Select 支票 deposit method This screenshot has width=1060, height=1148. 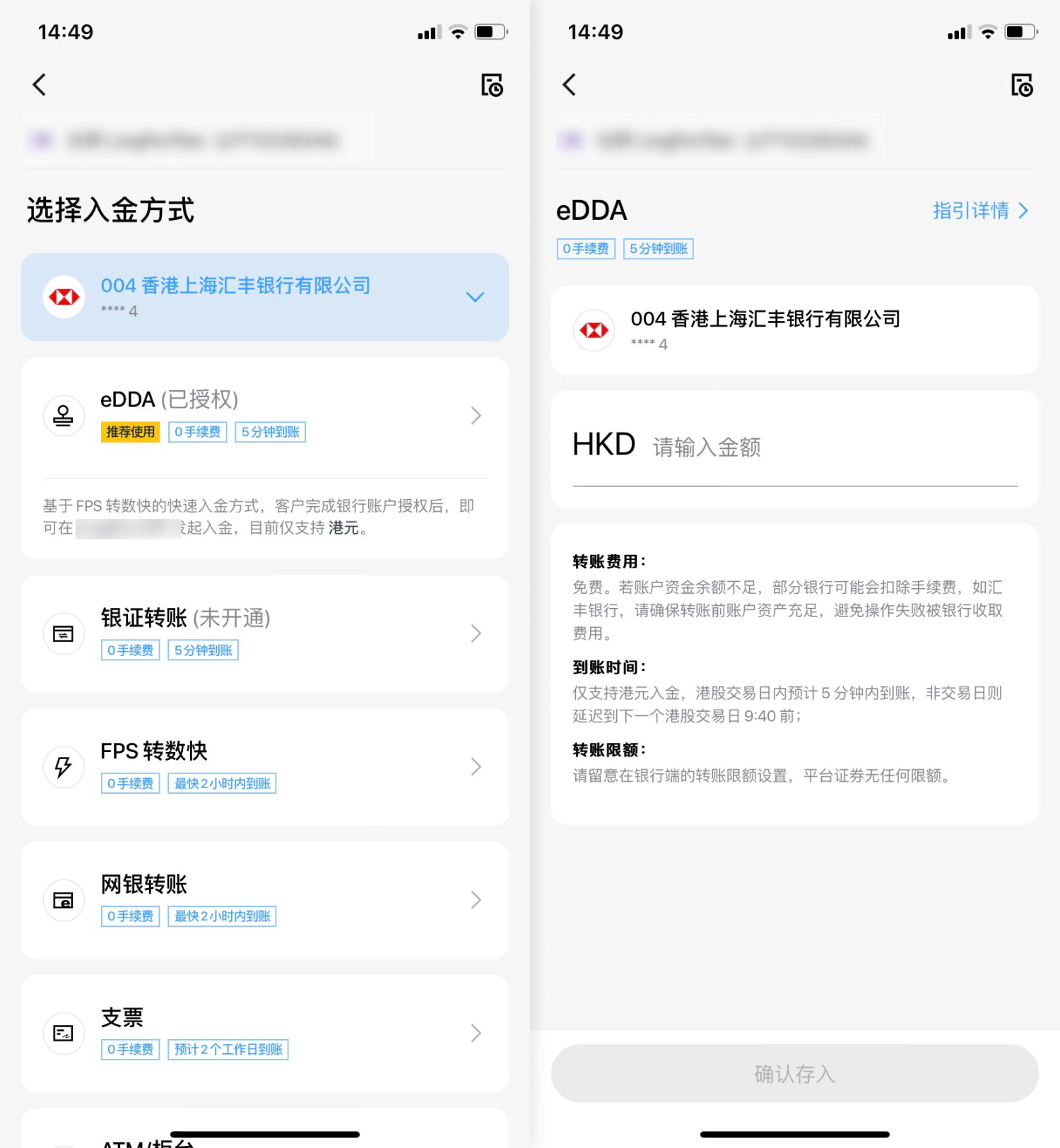pos(265,1033)
